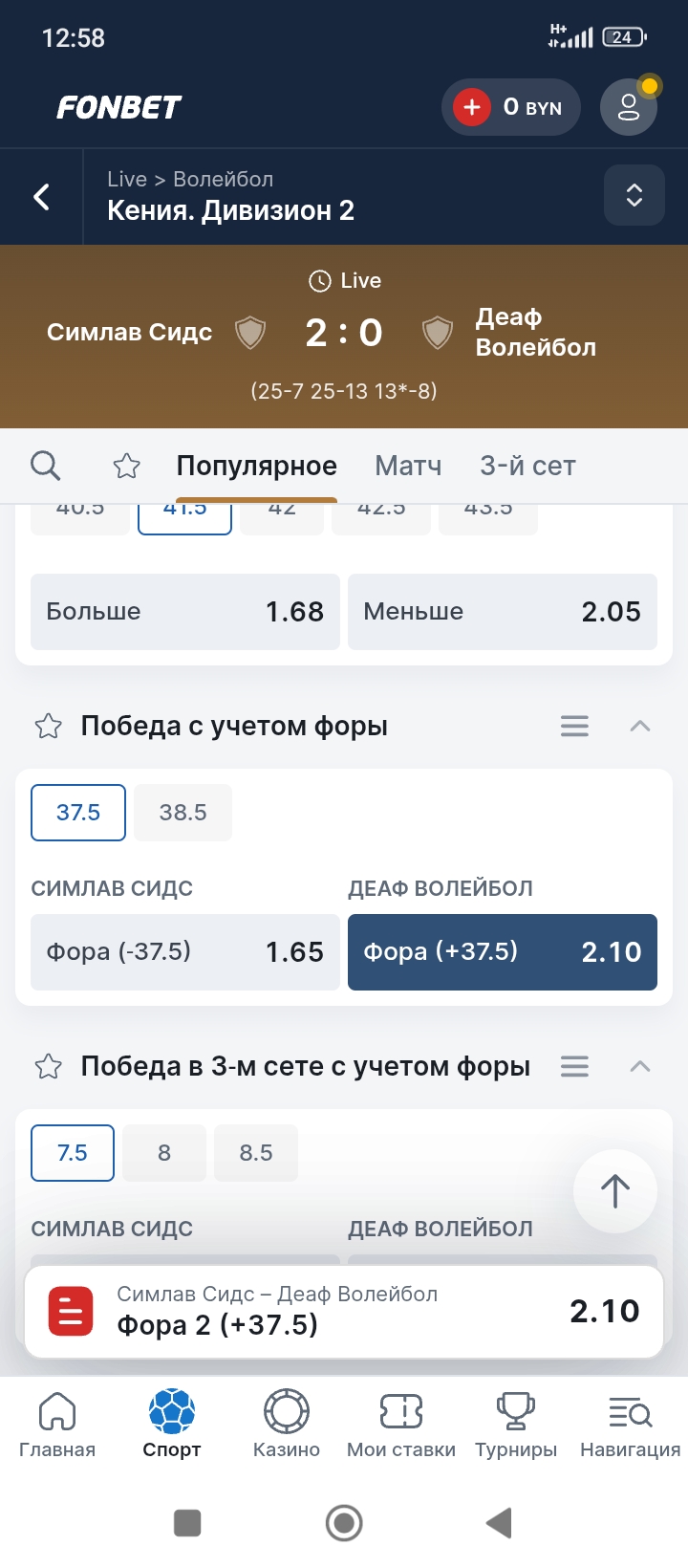Open the league switcher chevron next to Кения

click(x=634, y=196)
